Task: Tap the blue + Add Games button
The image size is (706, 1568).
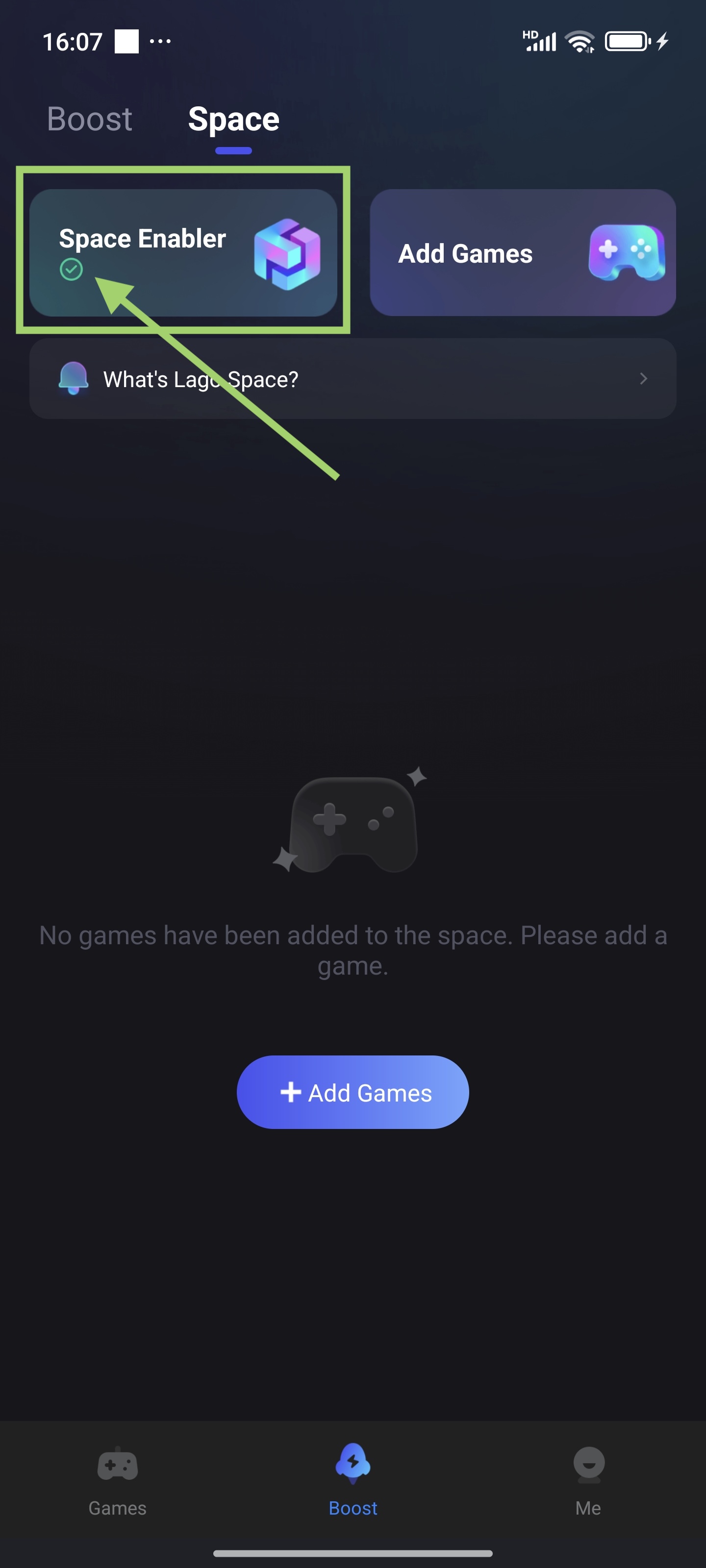Action: click(352, 1092)
